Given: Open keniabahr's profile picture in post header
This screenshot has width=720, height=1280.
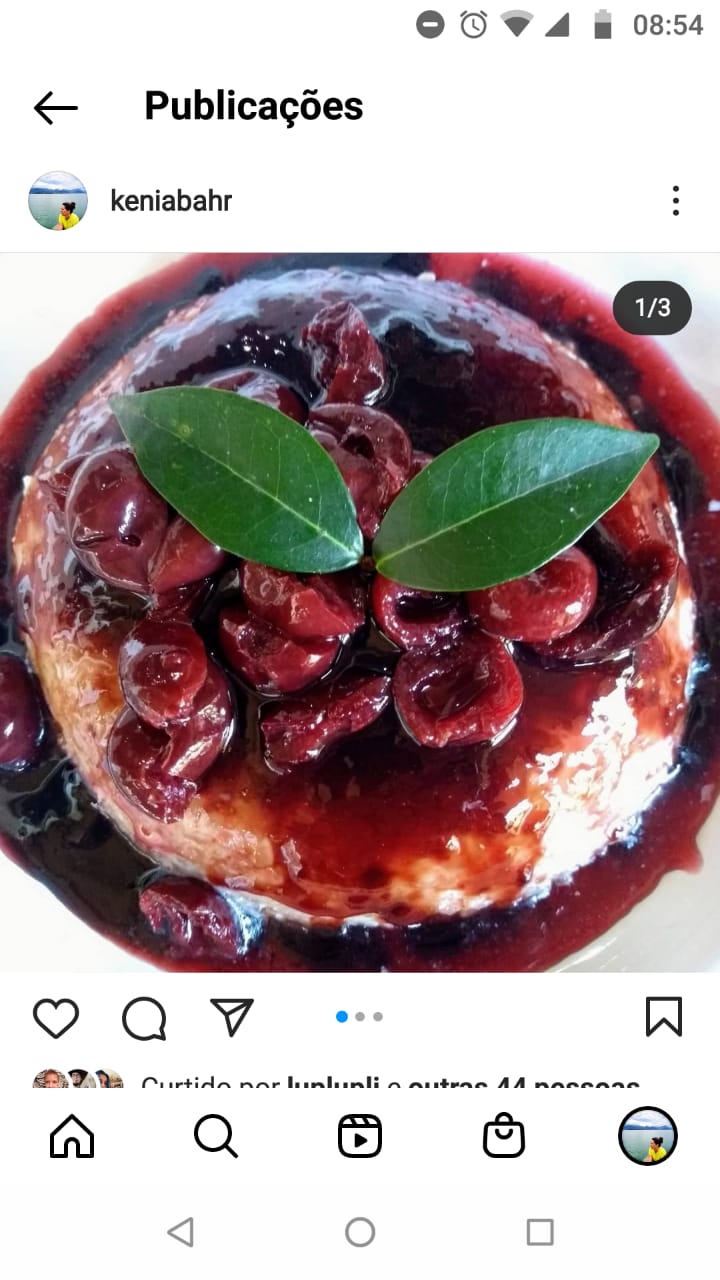Looking at the screenshot, I should coord(58,201).
